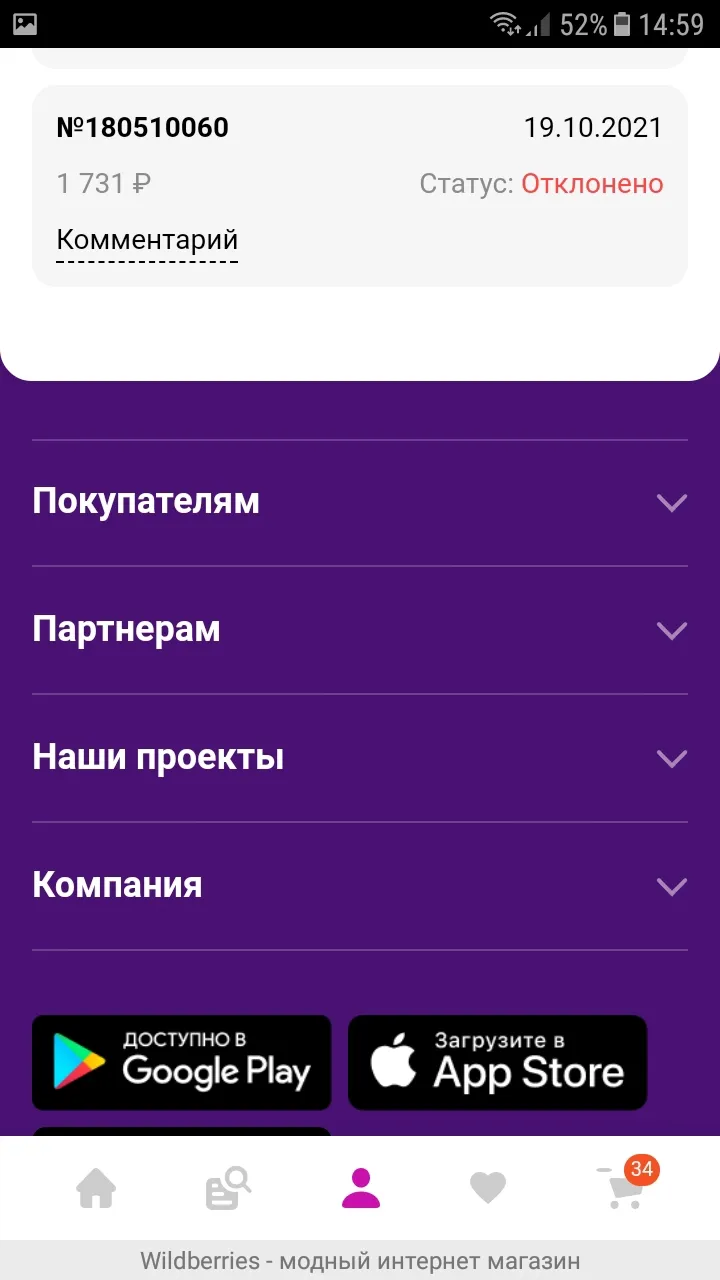Go to the home tab

pyautogui.click(x=96, y=1189)
